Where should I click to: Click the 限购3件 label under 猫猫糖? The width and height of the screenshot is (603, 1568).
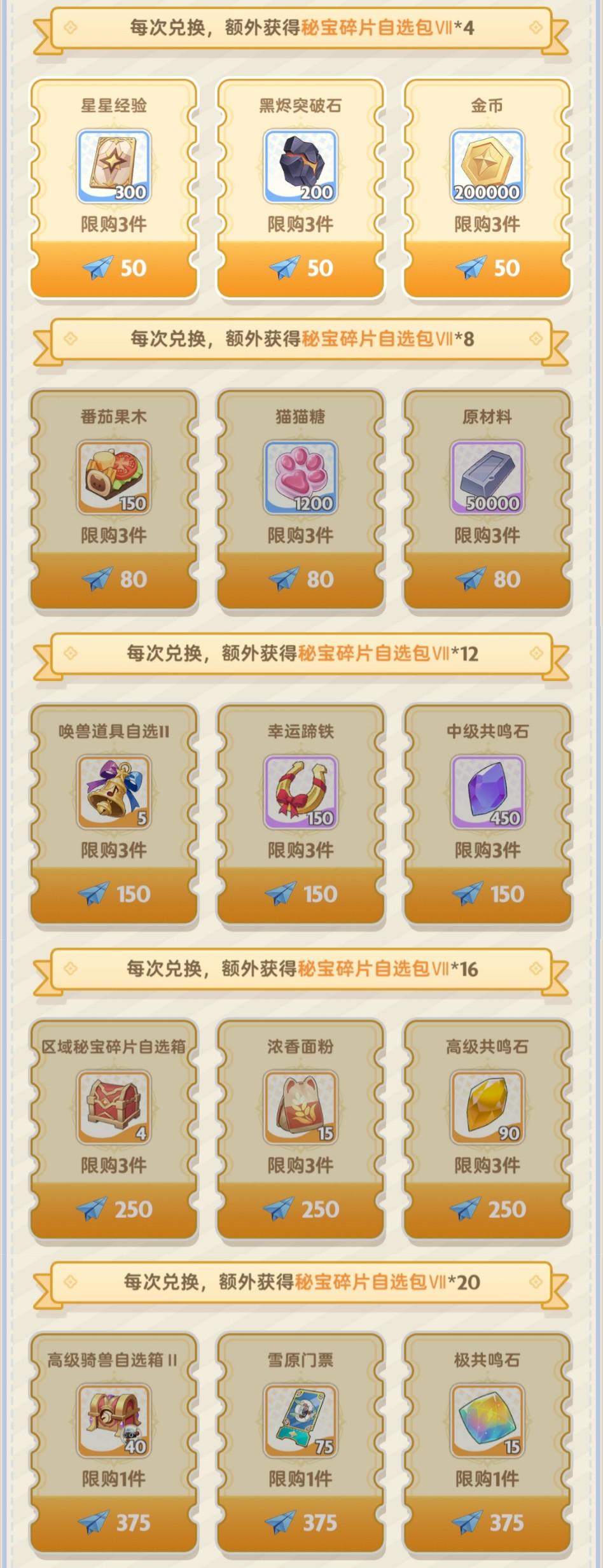(x=299, y=534)
